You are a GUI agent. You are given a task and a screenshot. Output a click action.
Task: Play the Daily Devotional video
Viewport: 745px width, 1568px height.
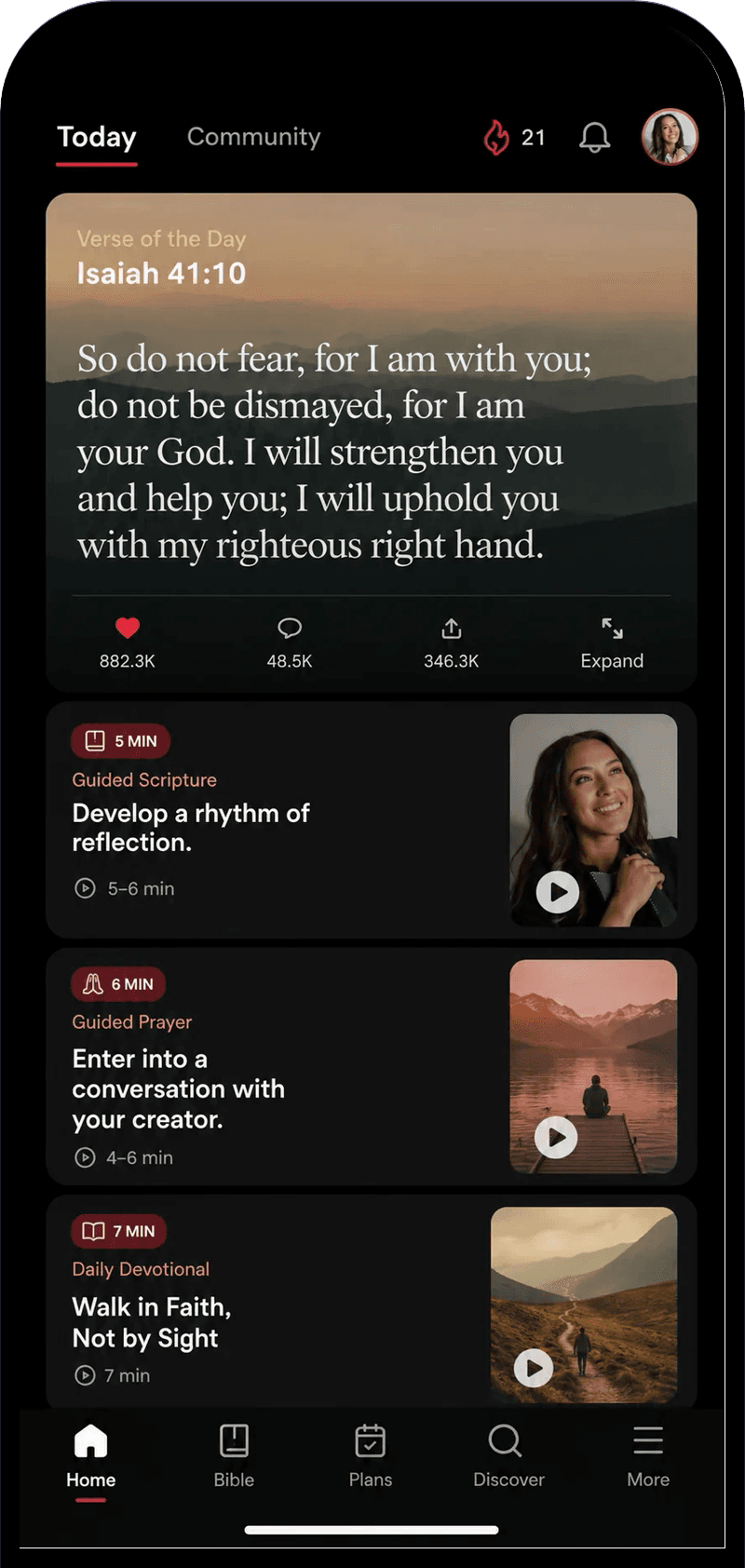tap(534, 1367)
